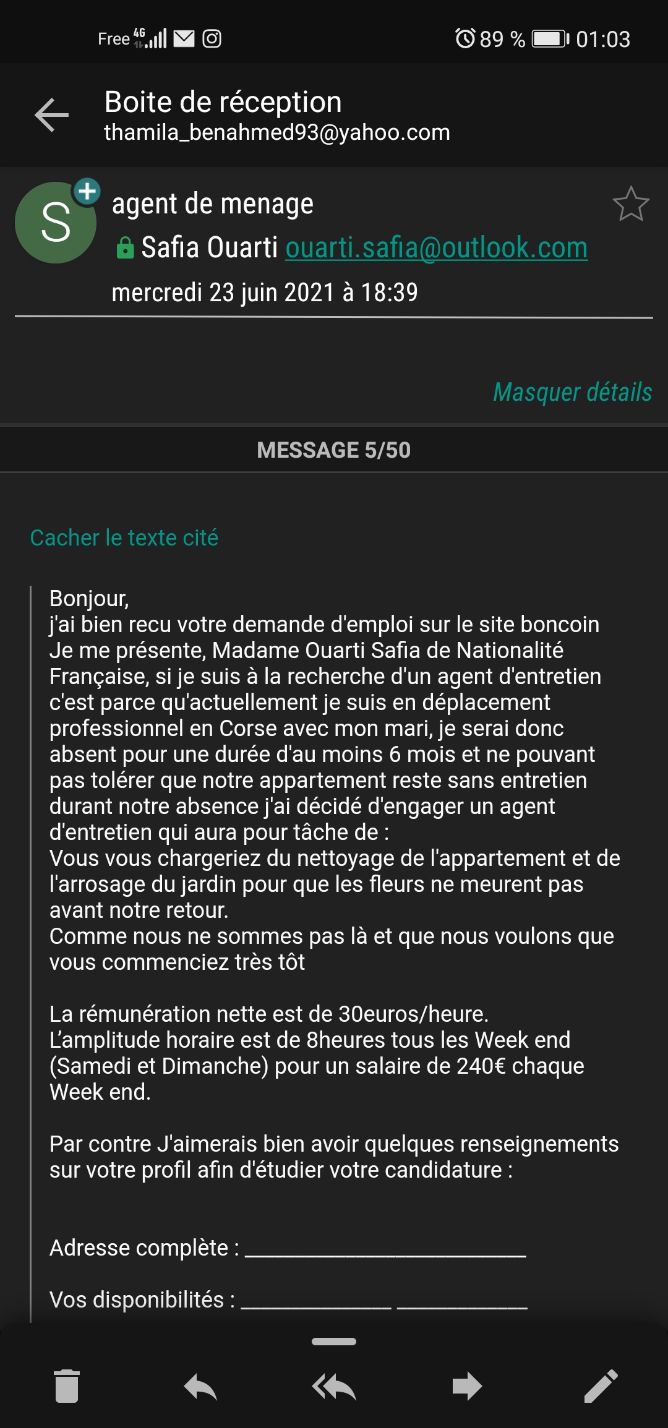Screen dimensions: 668x1428
Task: Open sender address ouarti.safia@outlook.com
Action: (436, 248)
